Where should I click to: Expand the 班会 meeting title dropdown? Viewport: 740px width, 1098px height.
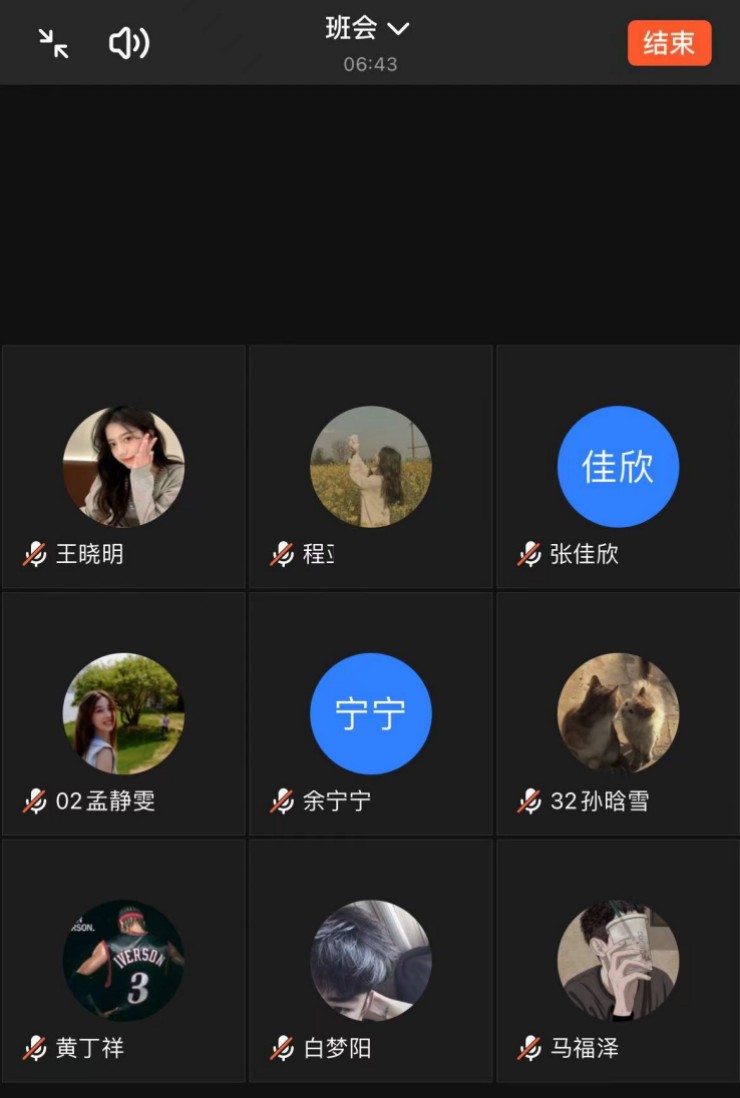click(x=368, y=29)
